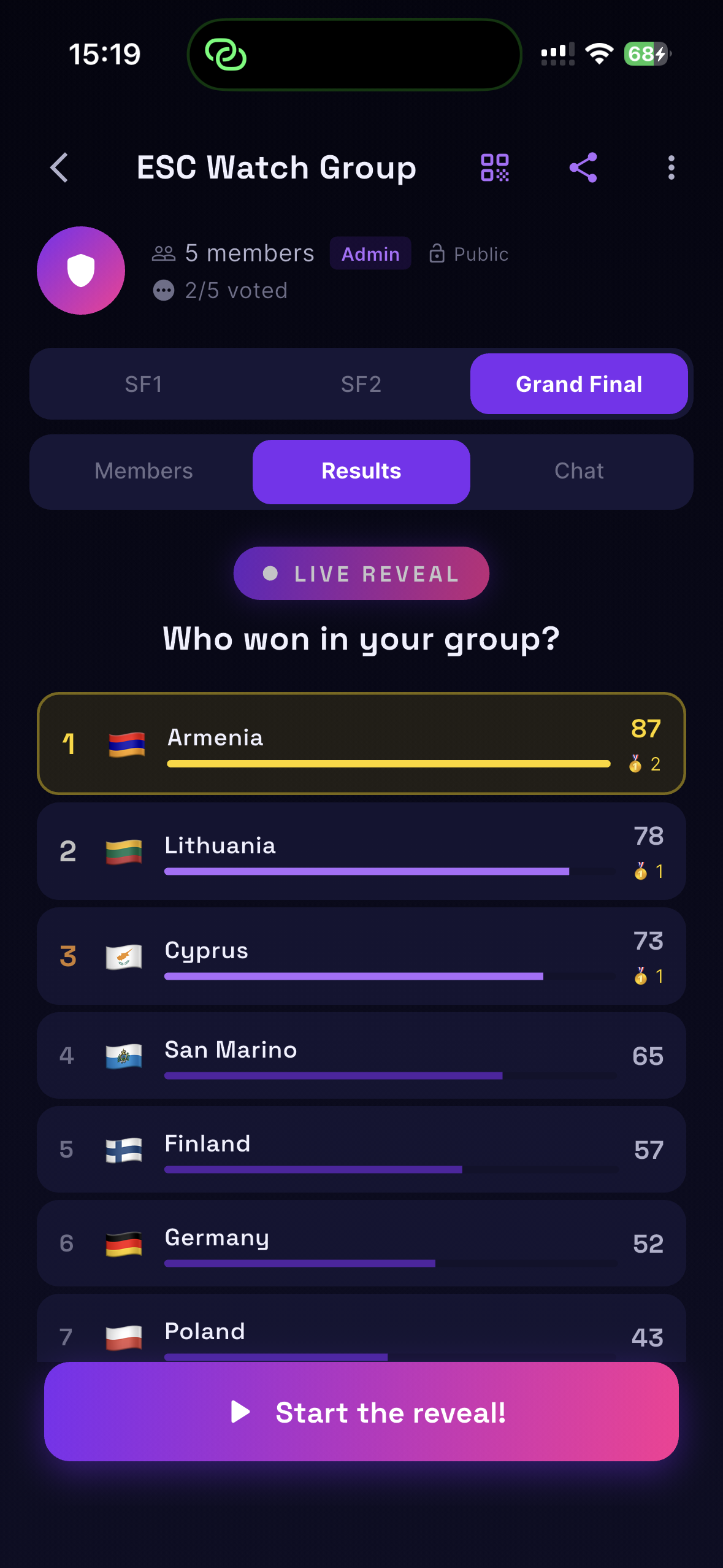Select the Results tab
The image size is (723, 1568).
pos(361,471)
